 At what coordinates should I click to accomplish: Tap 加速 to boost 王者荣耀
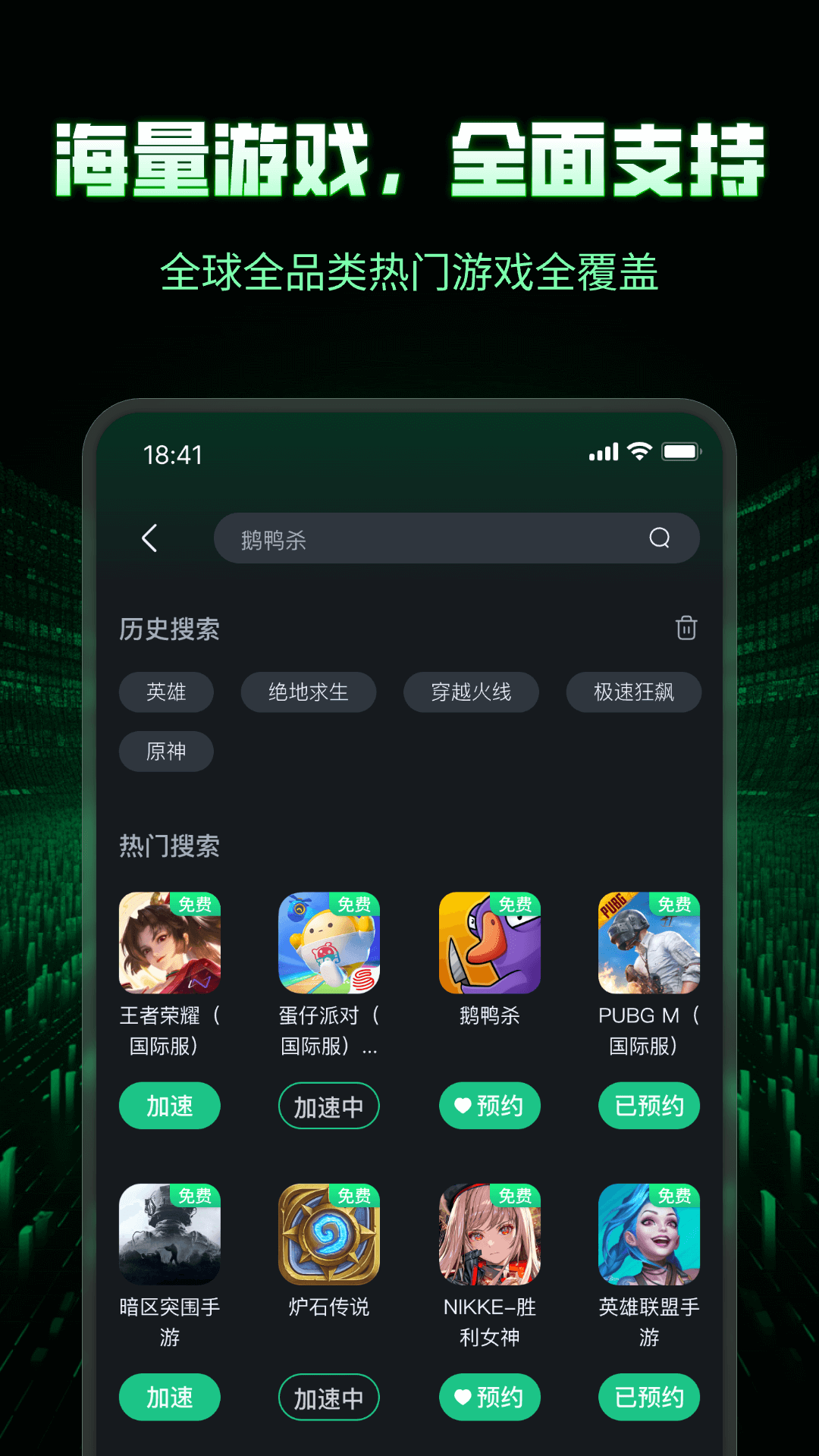(169, 1106)
